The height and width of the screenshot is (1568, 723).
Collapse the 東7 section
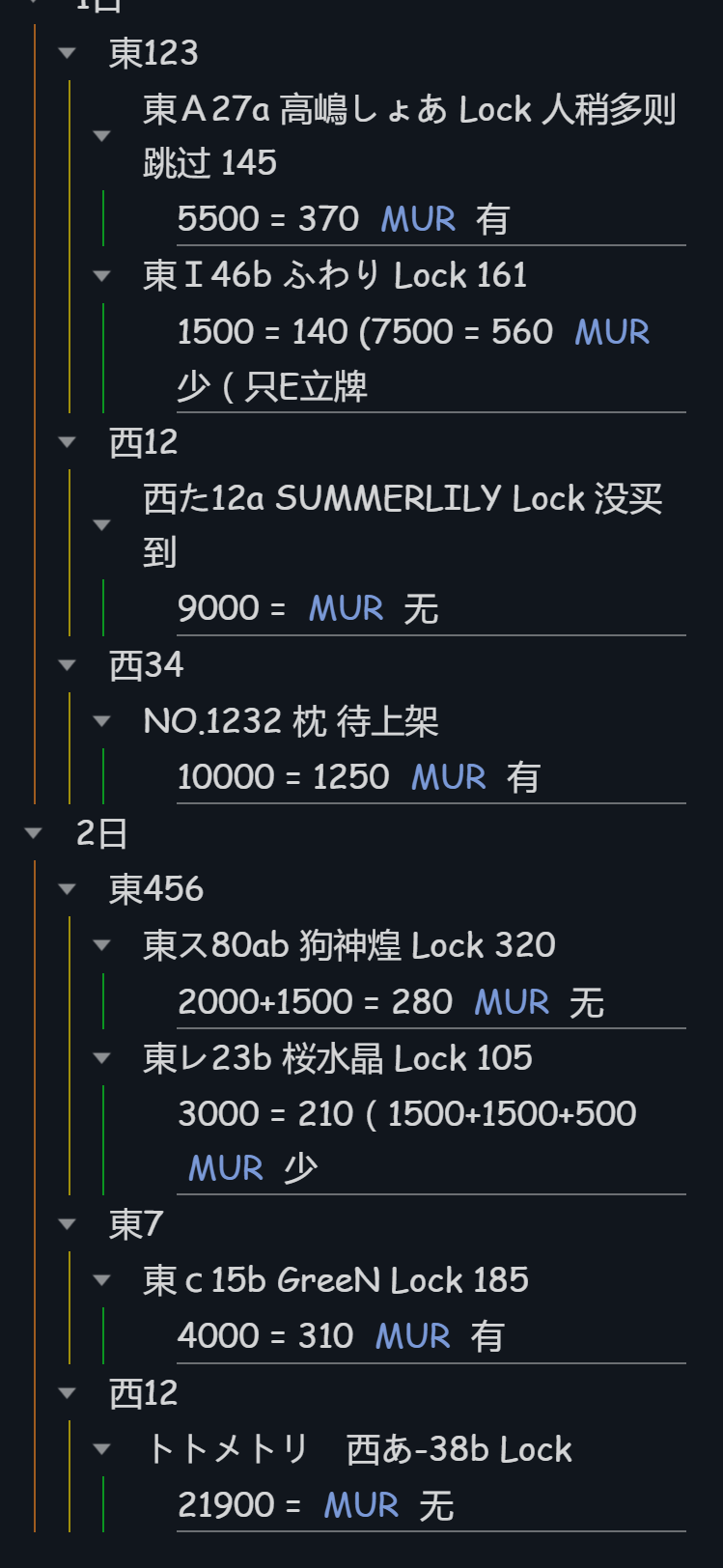pos(68,1224)
